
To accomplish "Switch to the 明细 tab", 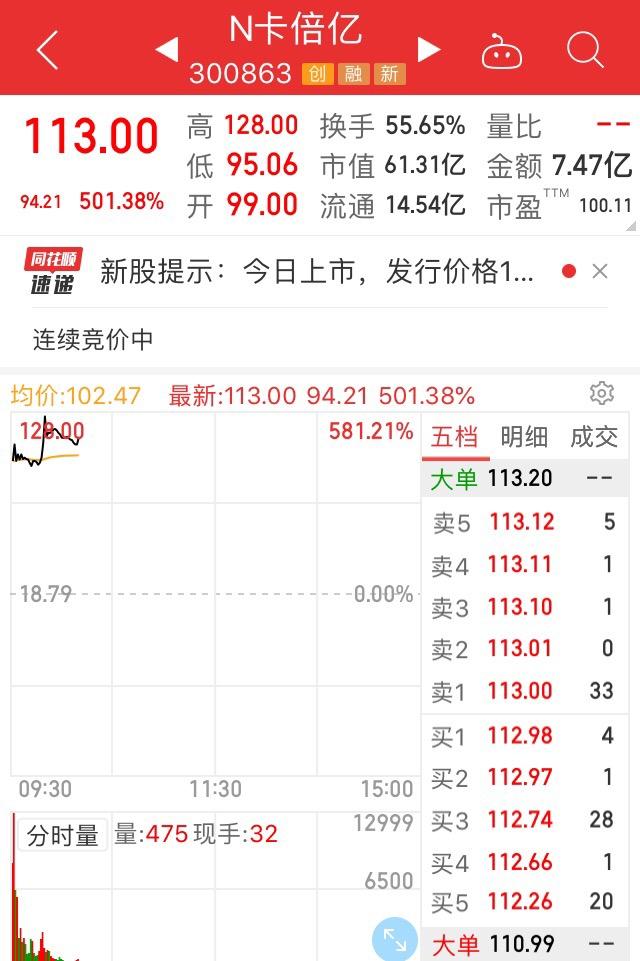I will coord(524,437).
